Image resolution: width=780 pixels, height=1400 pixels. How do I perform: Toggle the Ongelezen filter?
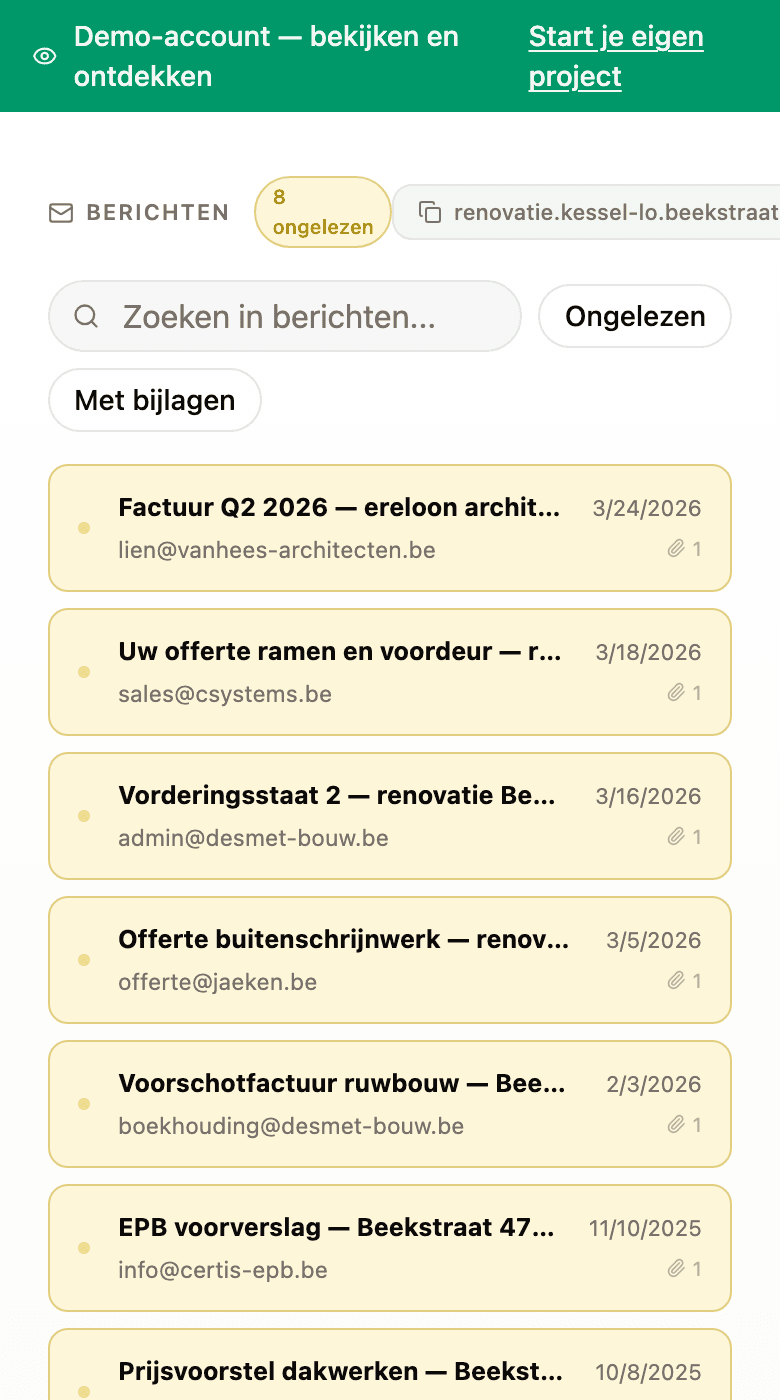634,316
